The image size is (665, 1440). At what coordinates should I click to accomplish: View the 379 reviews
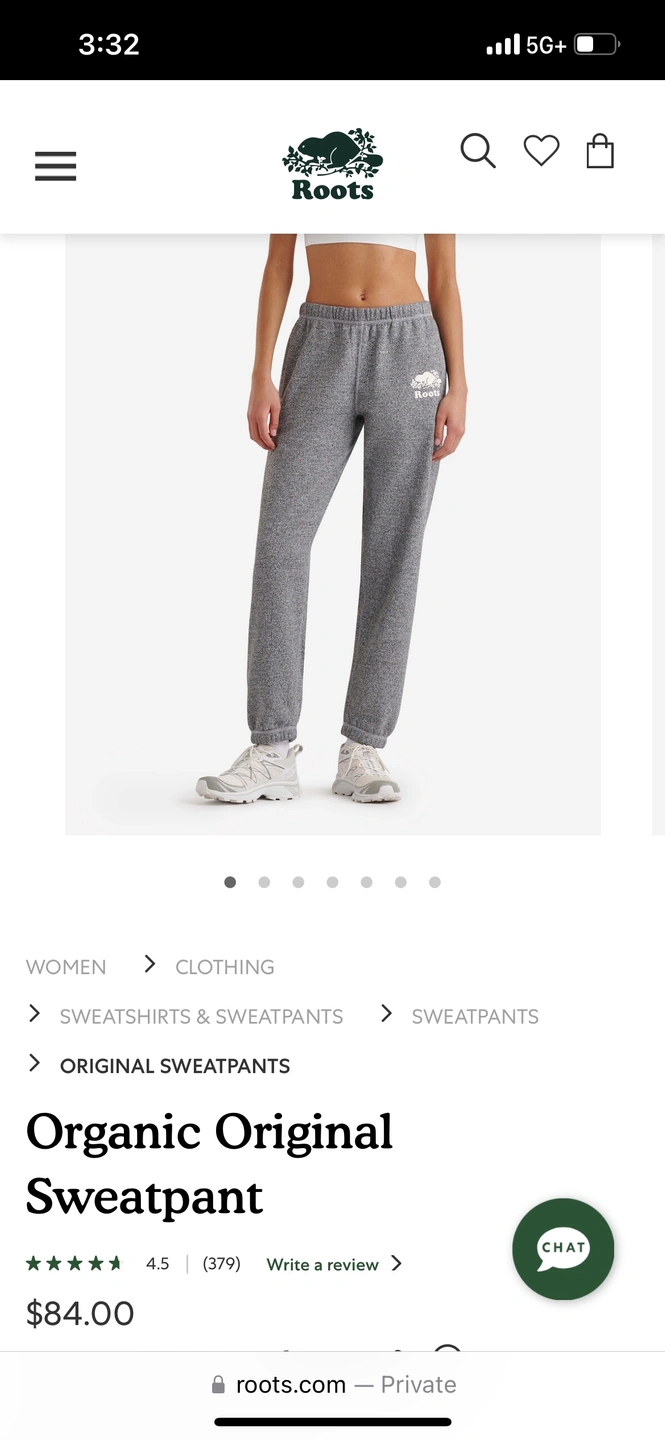[x=221, y=1264]
